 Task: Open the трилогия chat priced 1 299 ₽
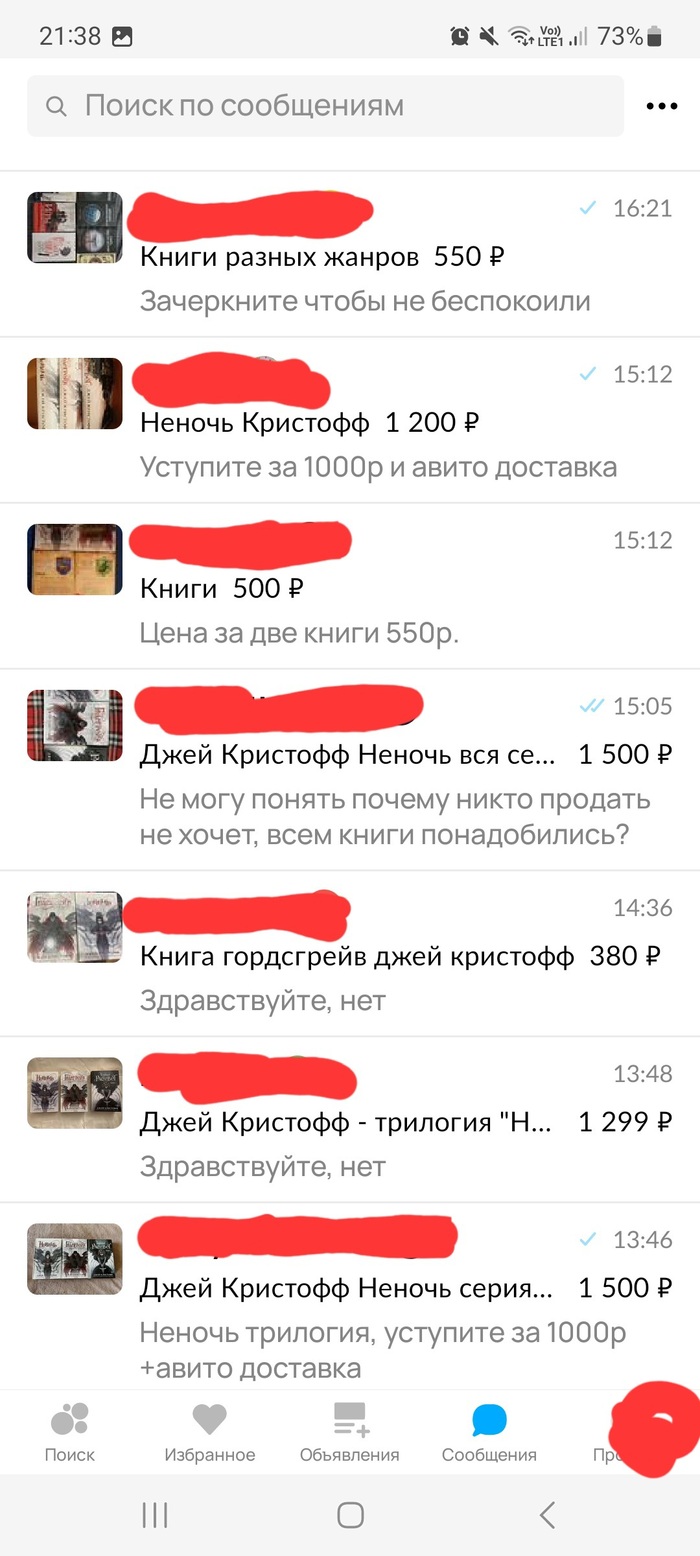[x=350, y=1122]
